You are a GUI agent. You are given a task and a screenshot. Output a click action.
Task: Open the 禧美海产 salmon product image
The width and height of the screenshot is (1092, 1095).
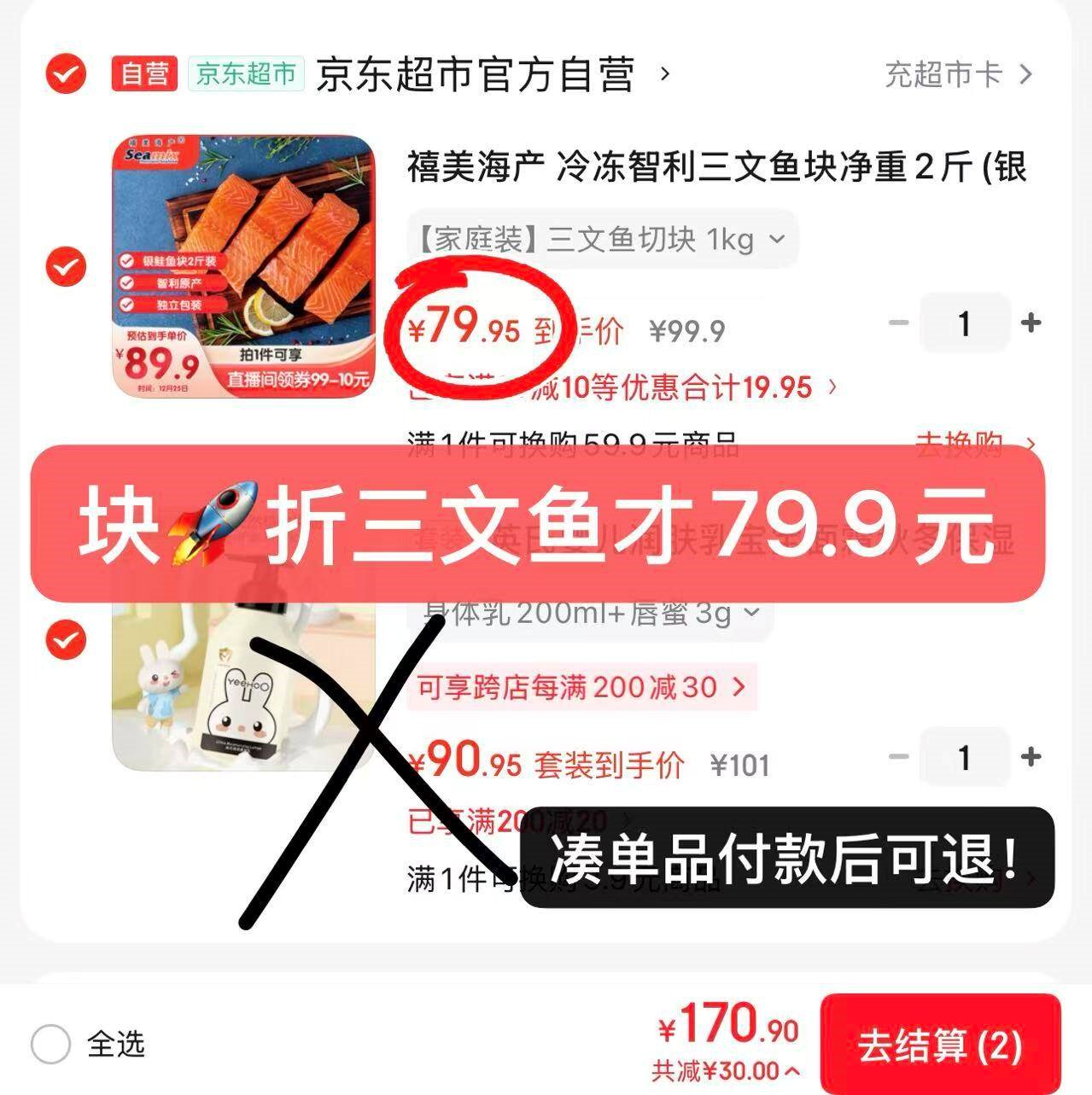[244, 266]
